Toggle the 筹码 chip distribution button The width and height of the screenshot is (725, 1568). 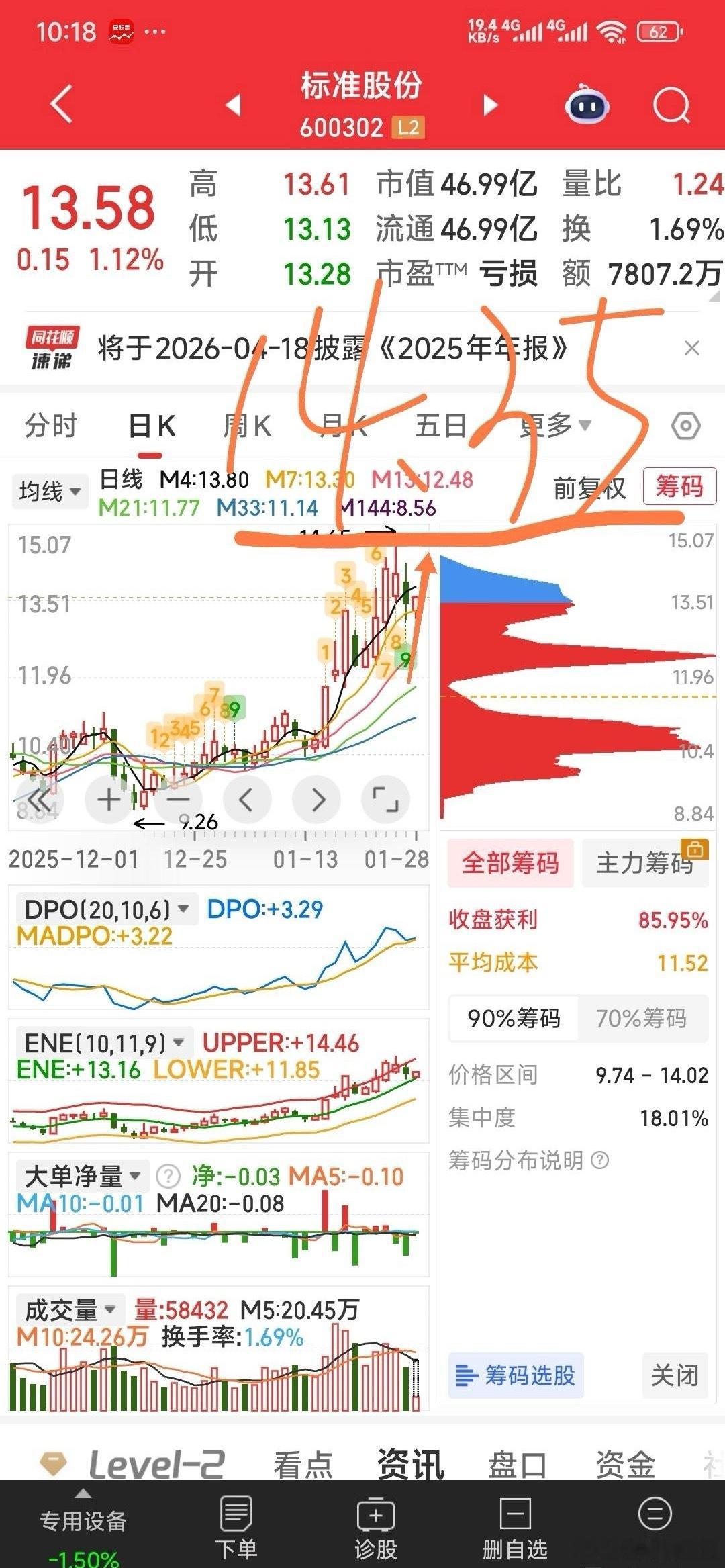coord(679,486)
